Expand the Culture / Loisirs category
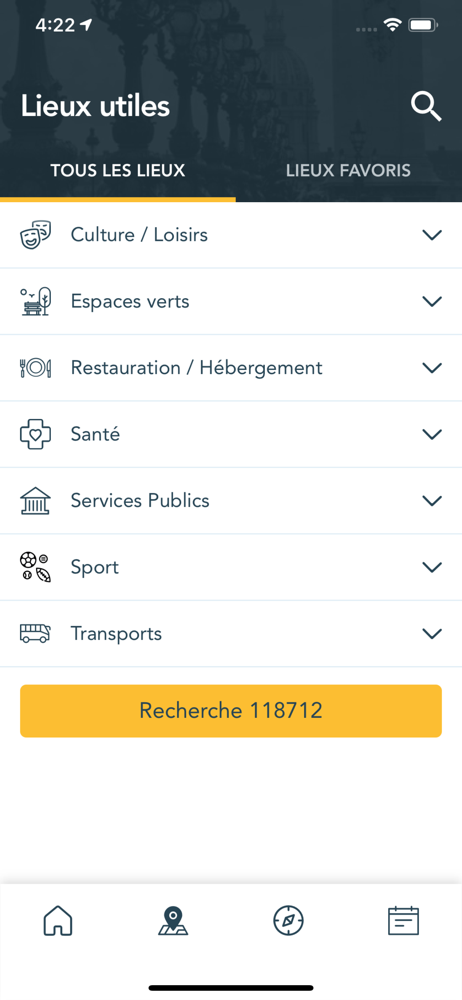The image size is (462, 1000). tap(231, 235)
